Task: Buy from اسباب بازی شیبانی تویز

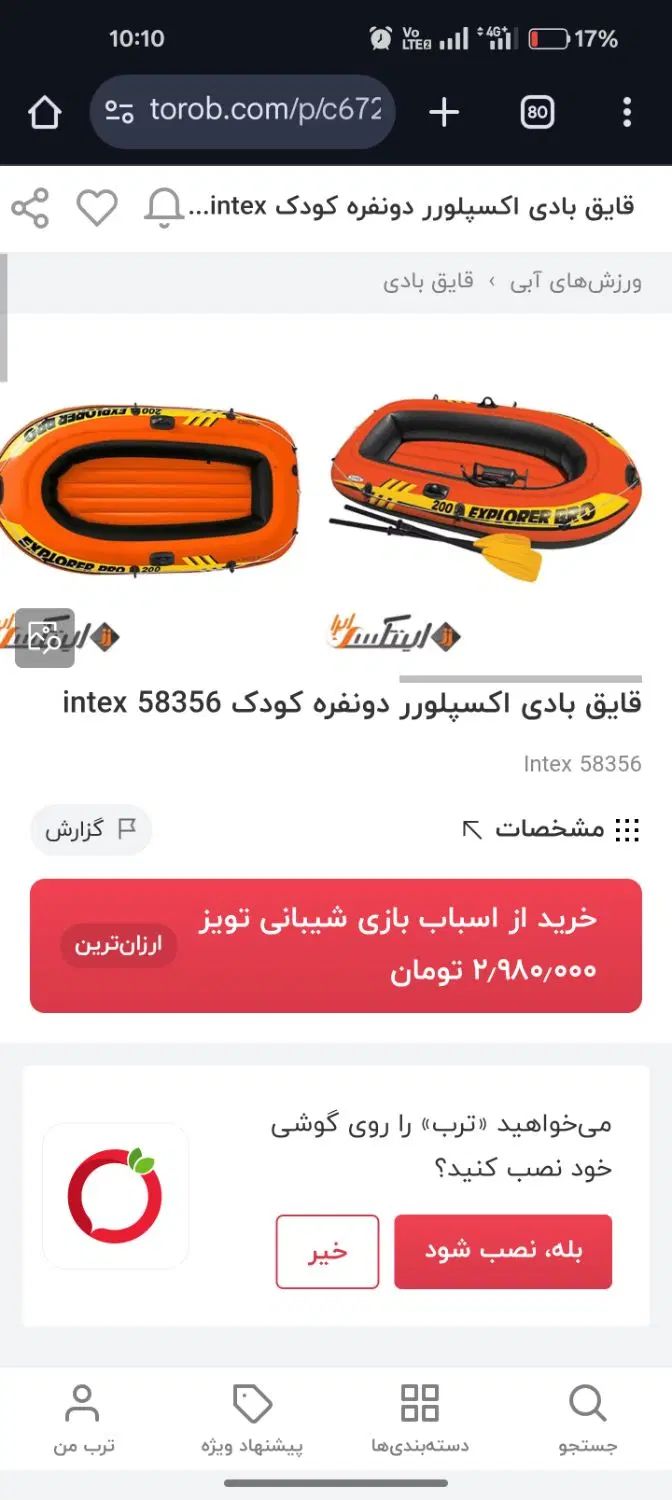Action: [336, 945]
